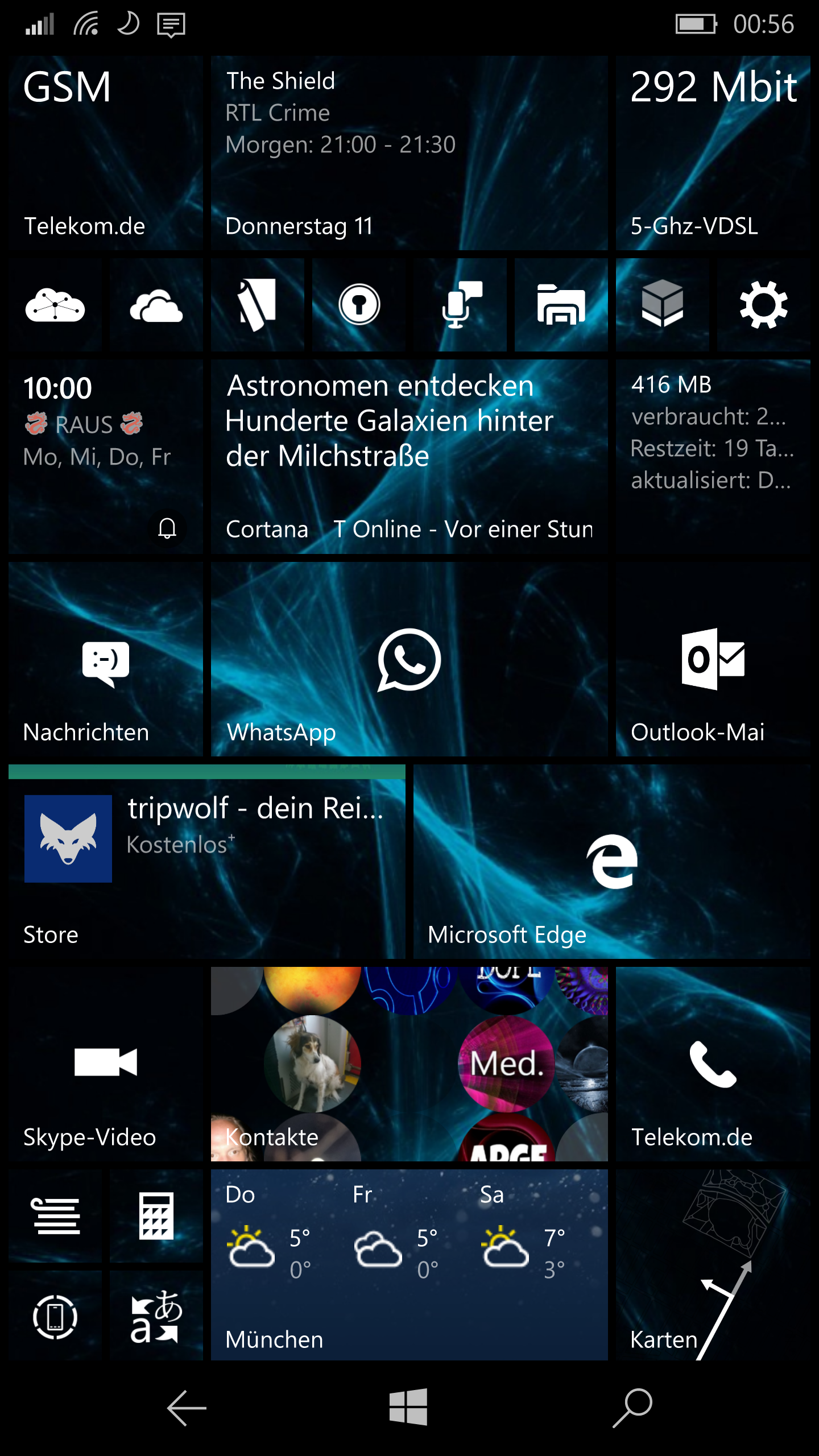
Task: Open the 416 MB data usage tile
Action: pos(713,457)
